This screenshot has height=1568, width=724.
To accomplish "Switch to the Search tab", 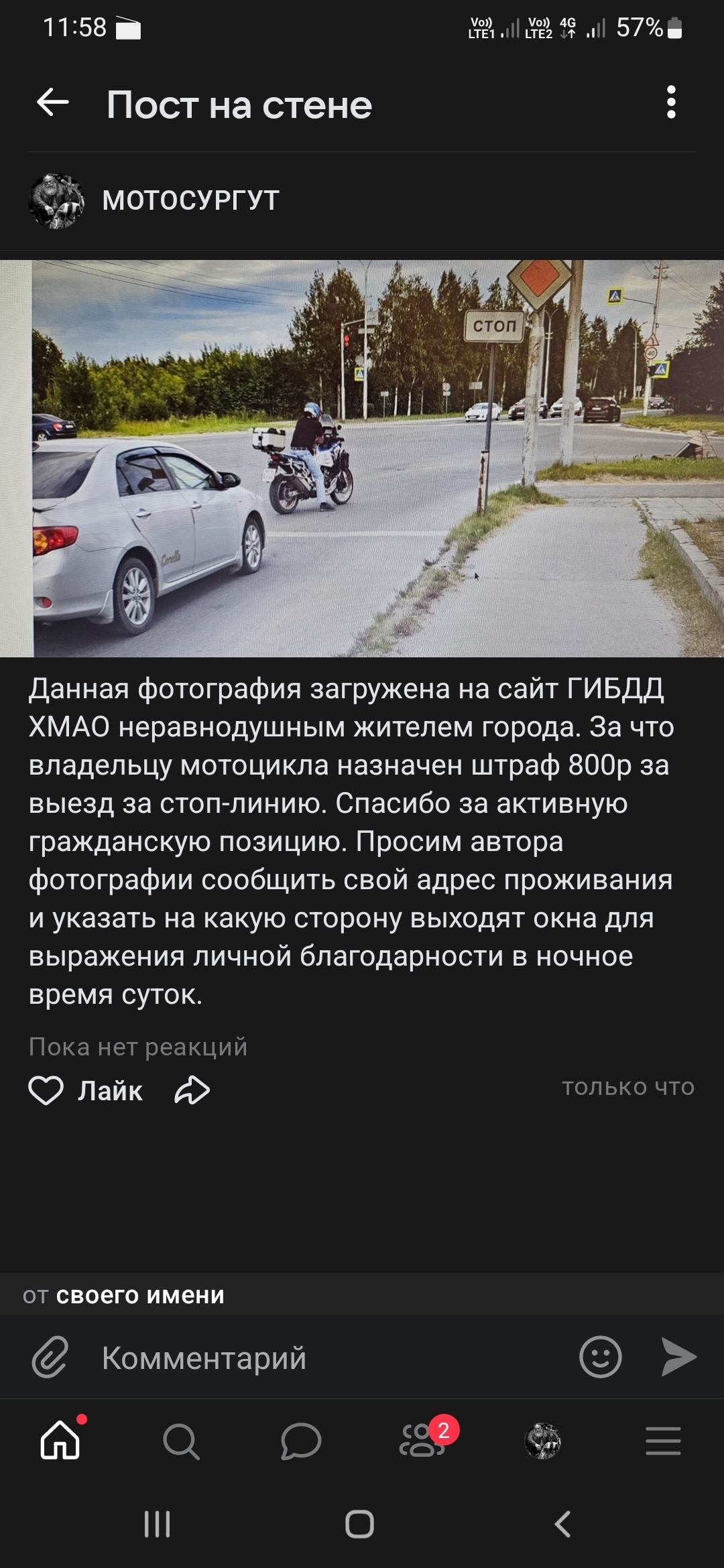I will tap(181, 1441).
